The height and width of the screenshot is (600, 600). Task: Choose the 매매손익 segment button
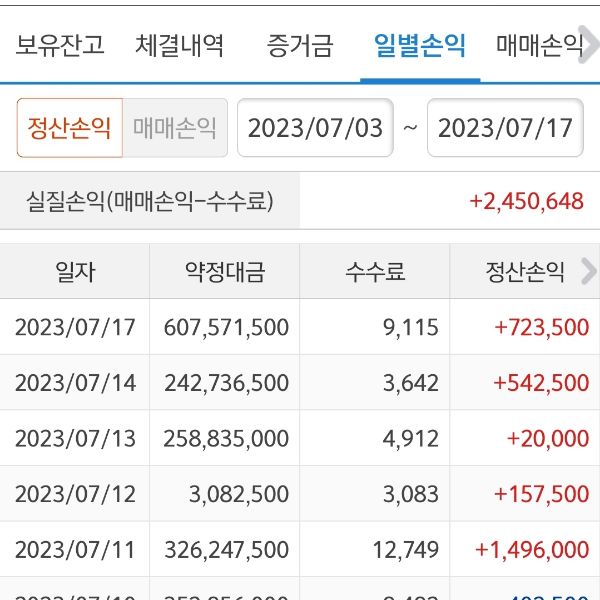[175, 128]
